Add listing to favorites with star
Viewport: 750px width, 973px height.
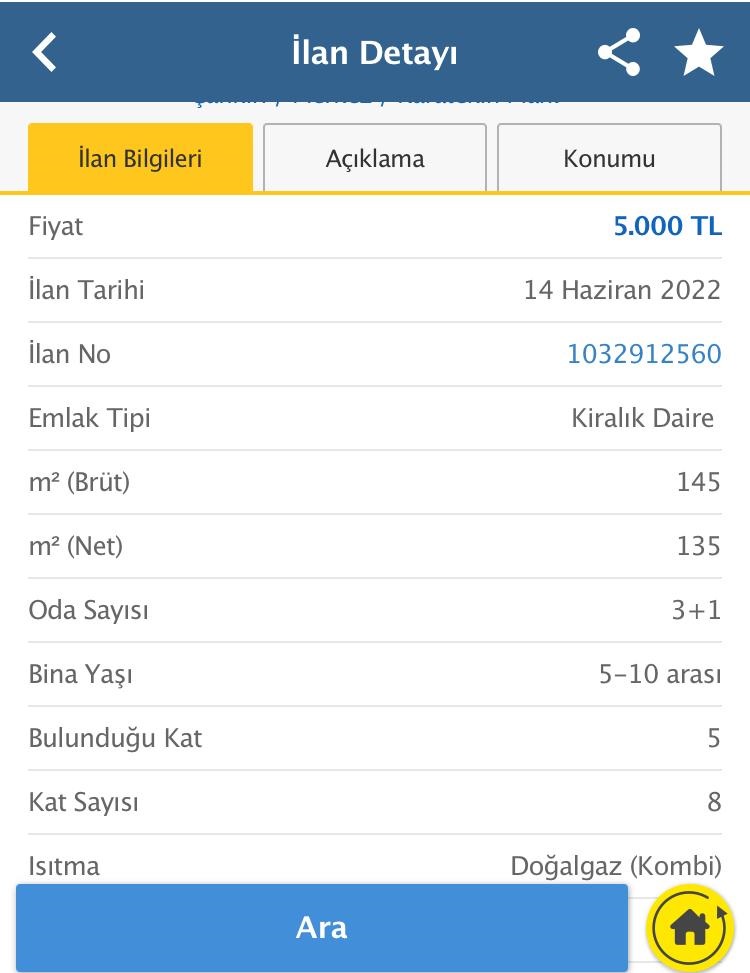(x=698, y=52)
